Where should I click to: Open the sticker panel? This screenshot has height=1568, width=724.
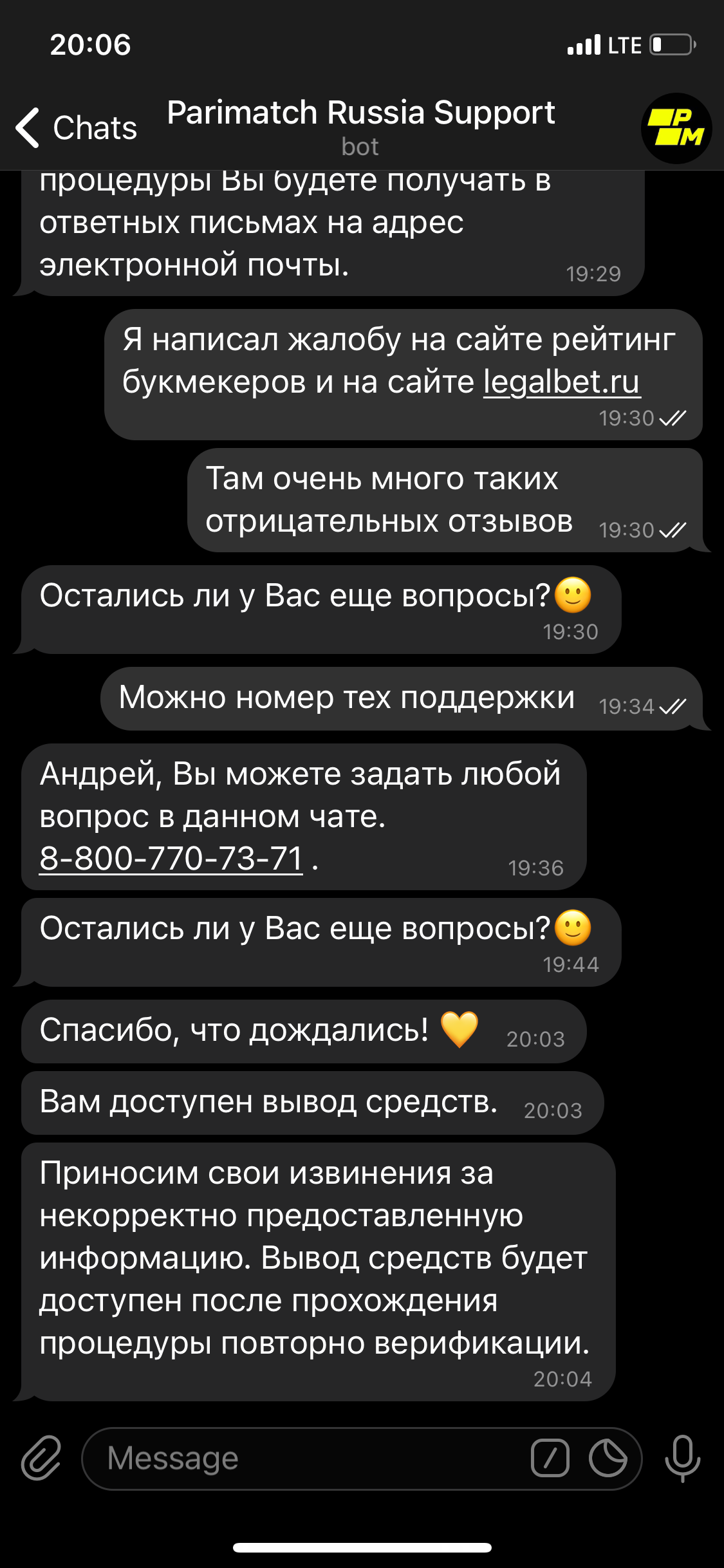608,1458
